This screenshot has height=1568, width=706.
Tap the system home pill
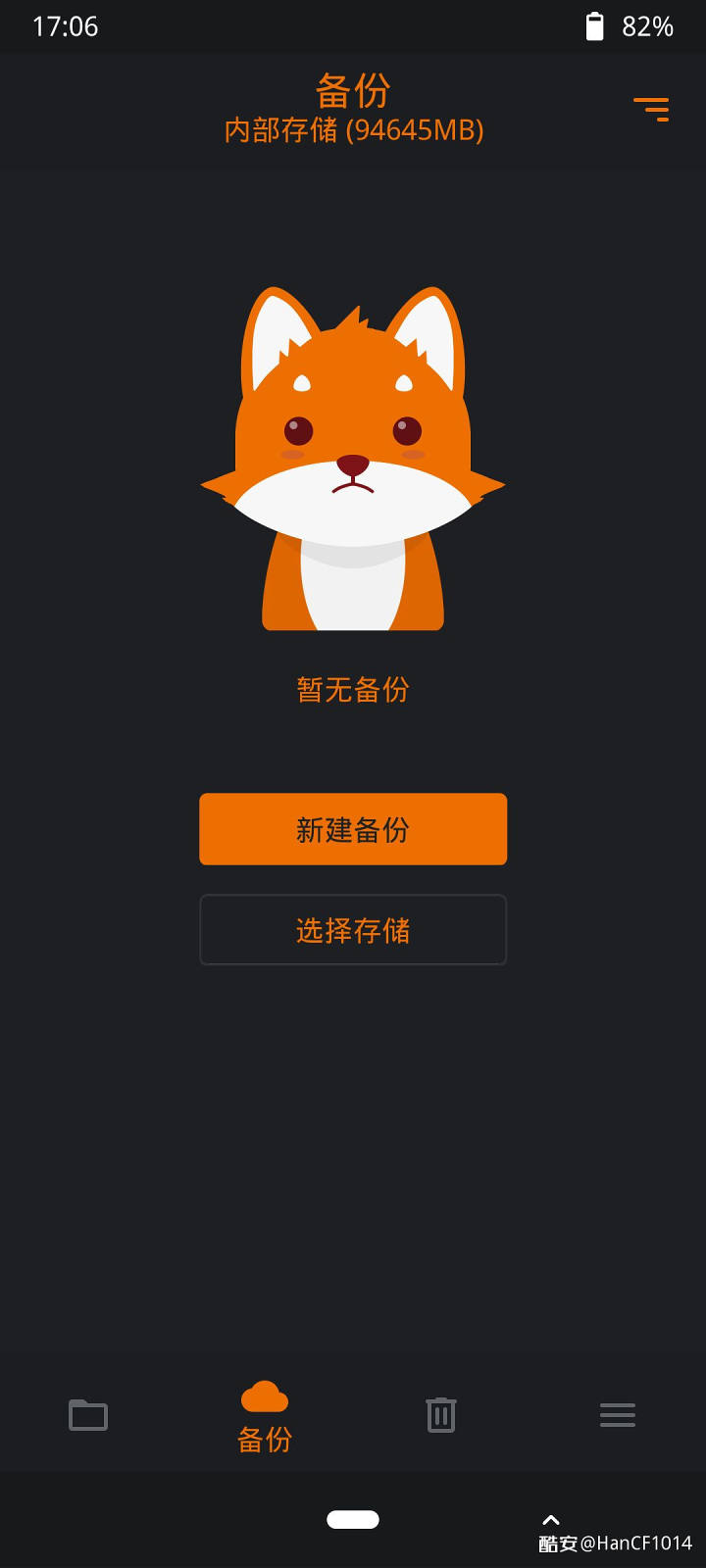pos(353,1519)
